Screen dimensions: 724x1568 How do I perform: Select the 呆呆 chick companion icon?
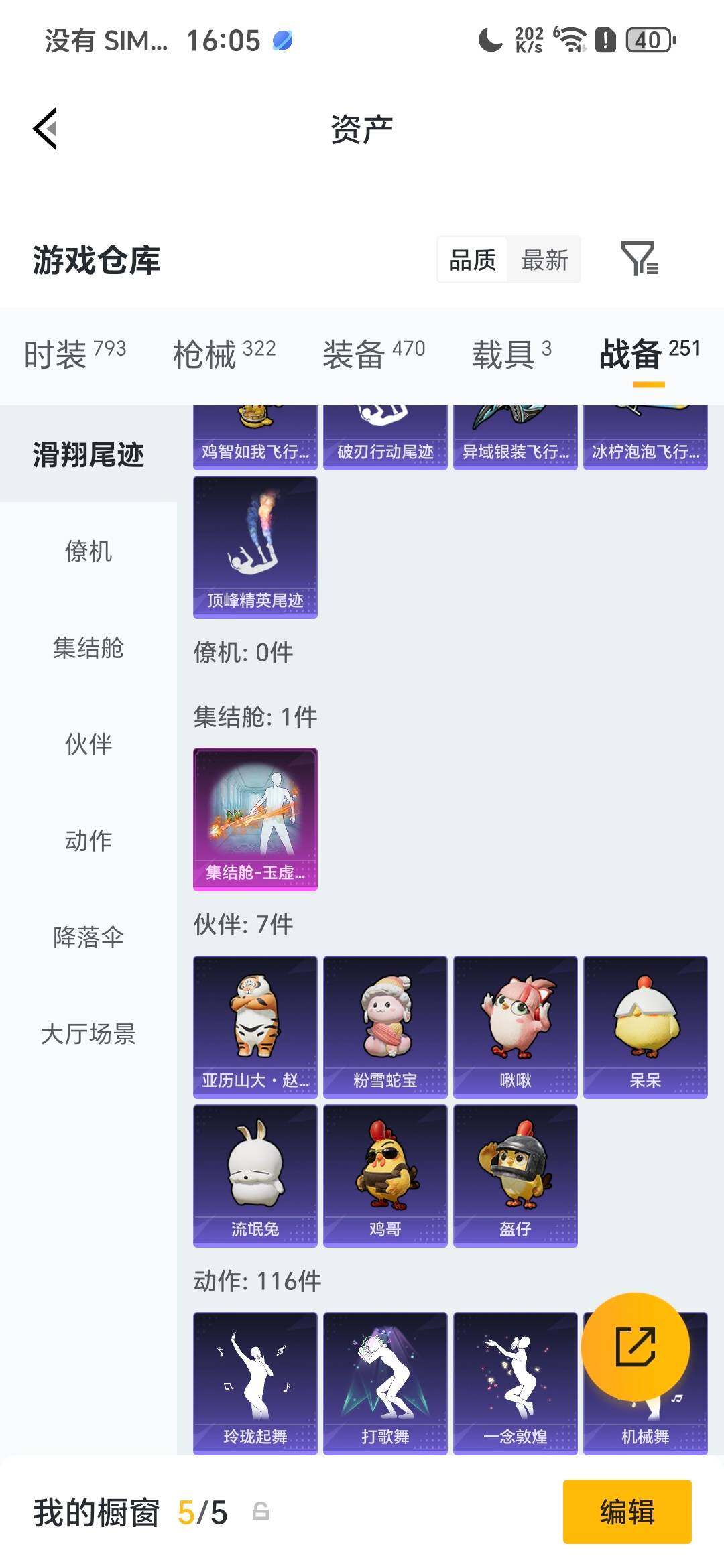[645, 1025]
